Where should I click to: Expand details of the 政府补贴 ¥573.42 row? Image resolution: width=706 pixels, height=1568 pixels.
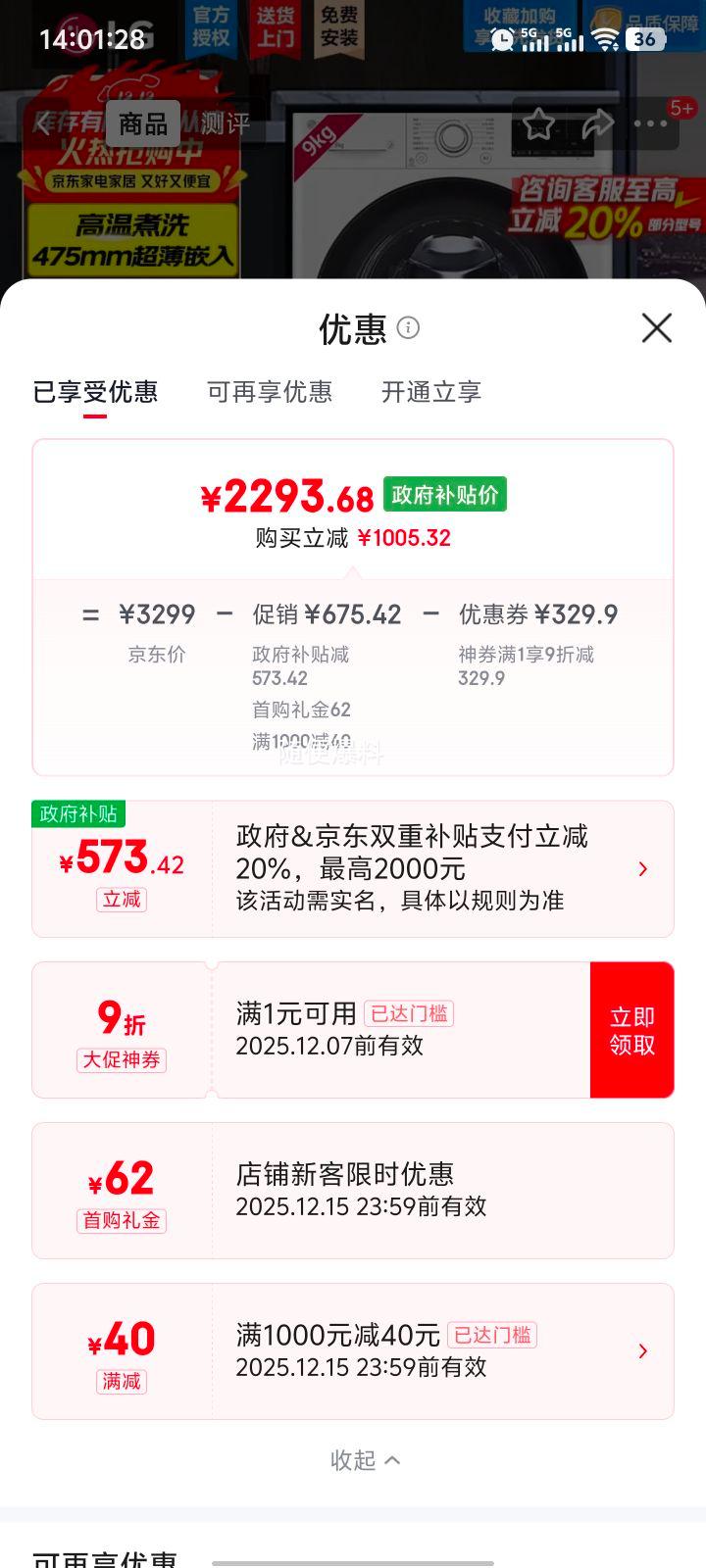pos(643,869)
